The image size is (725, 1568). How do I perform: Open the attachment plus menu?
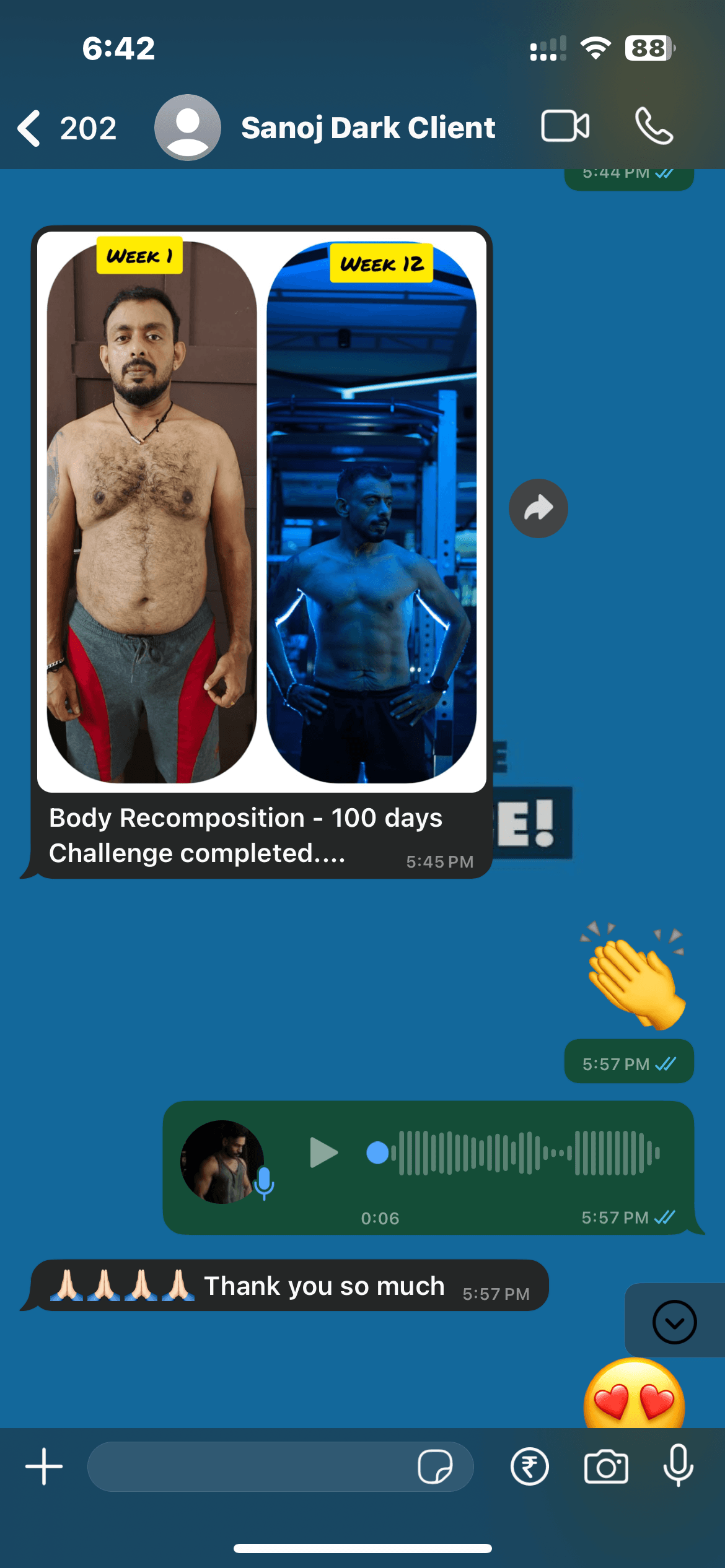coord(44,1466)
